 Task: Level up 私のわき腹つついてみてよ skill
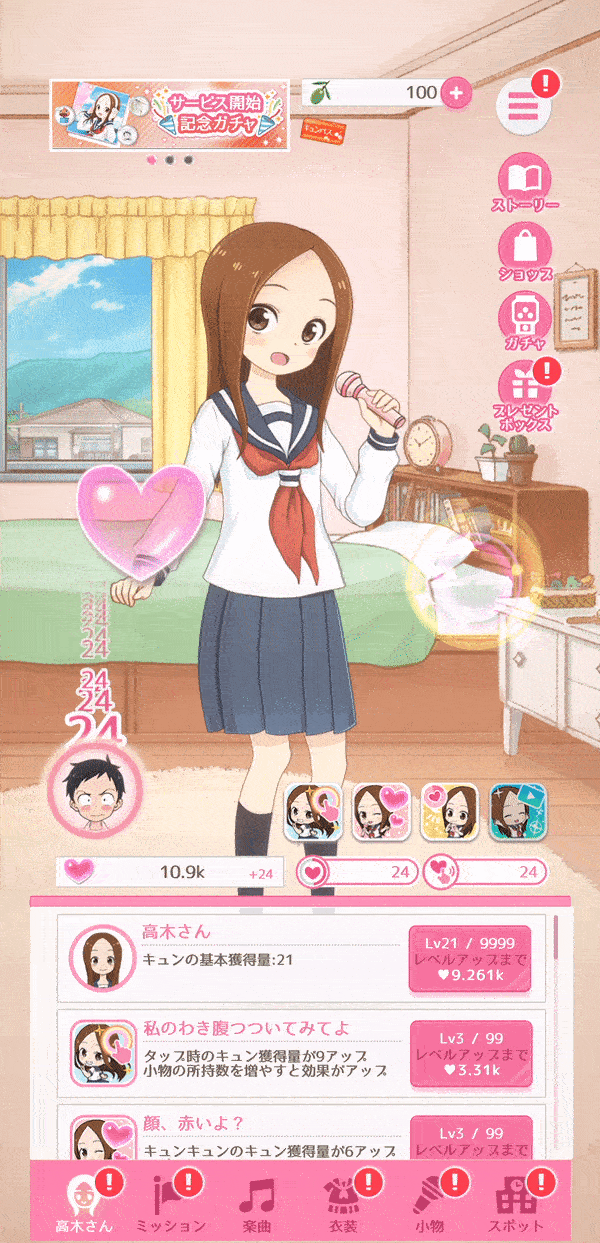470,1054
